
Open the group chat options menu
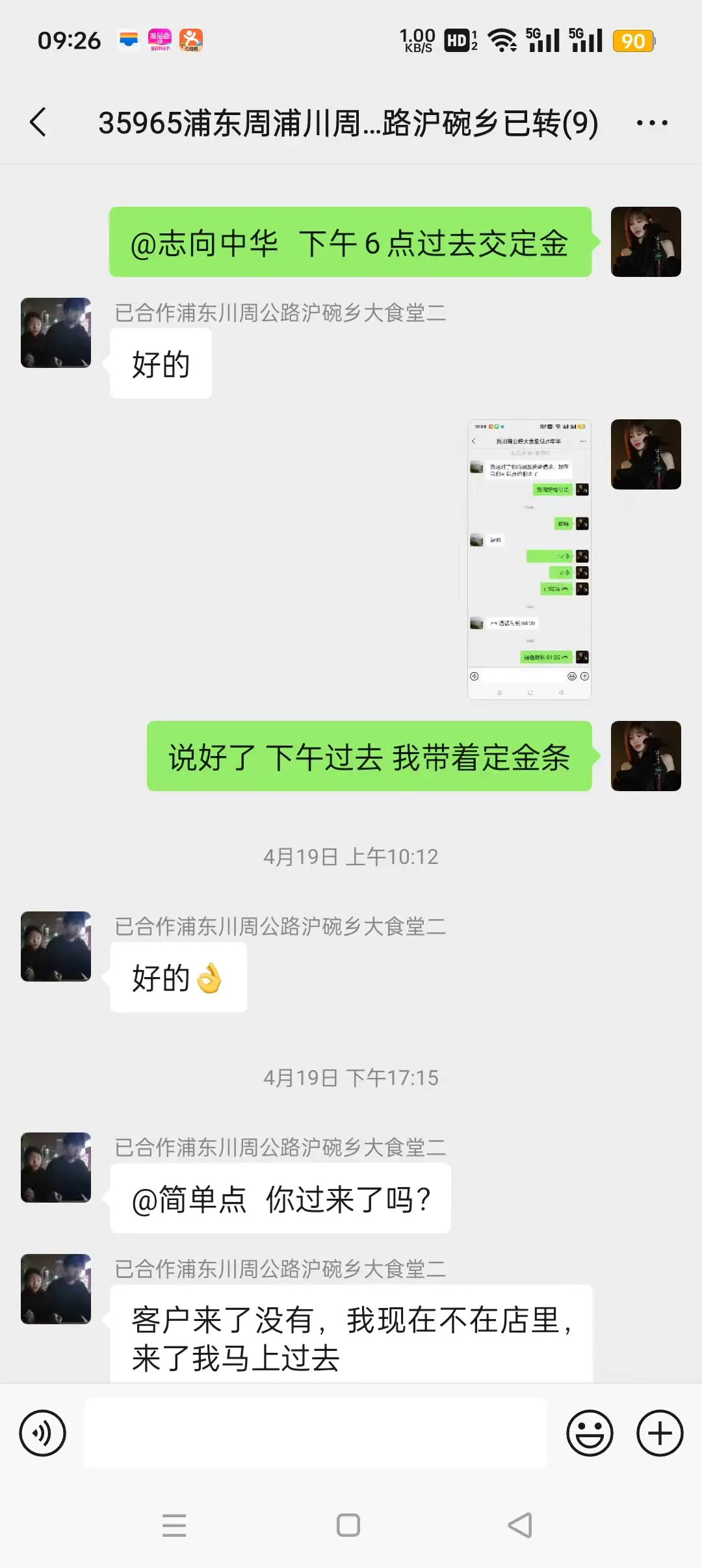coord(651,122)
